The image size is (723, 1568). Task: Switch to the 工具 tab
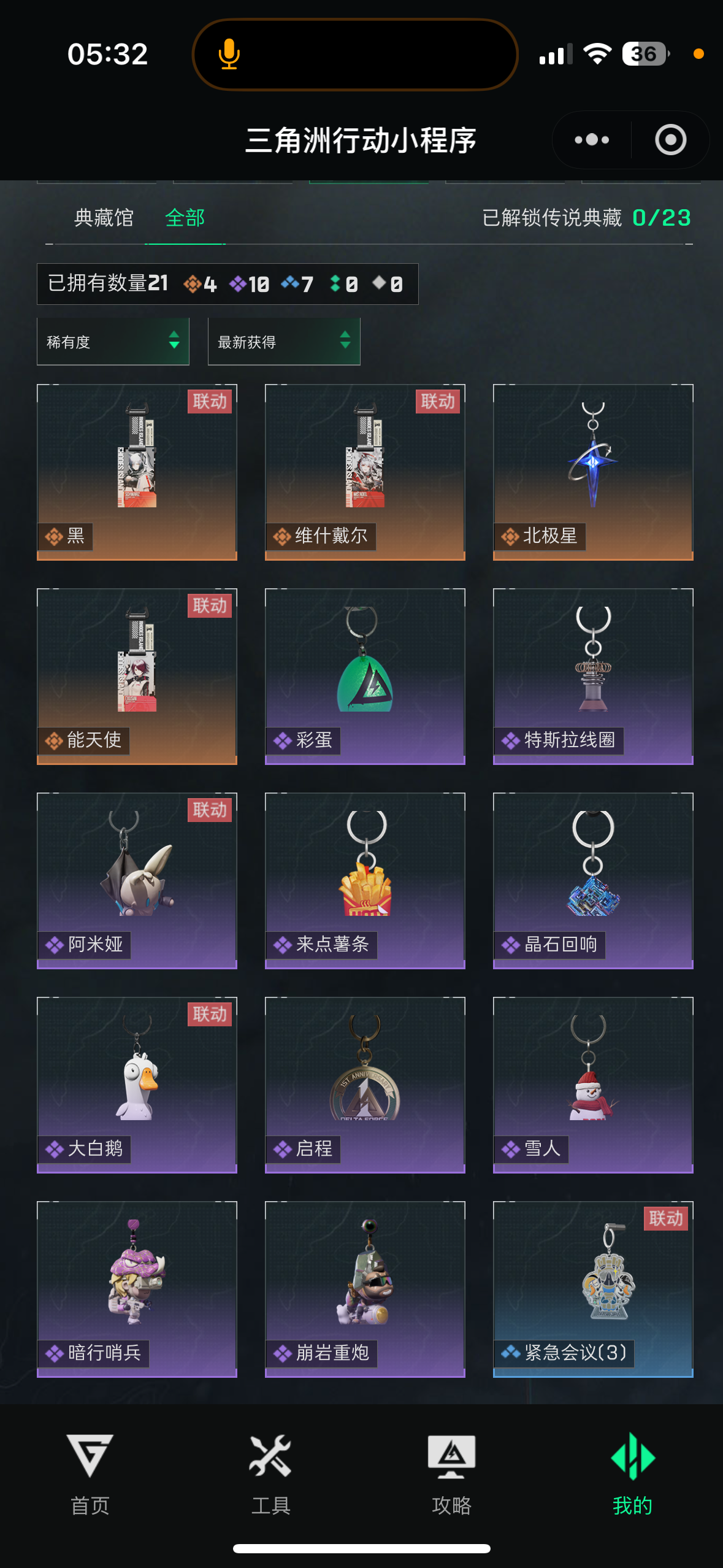pyautogui.click(x=270, y=1474)
